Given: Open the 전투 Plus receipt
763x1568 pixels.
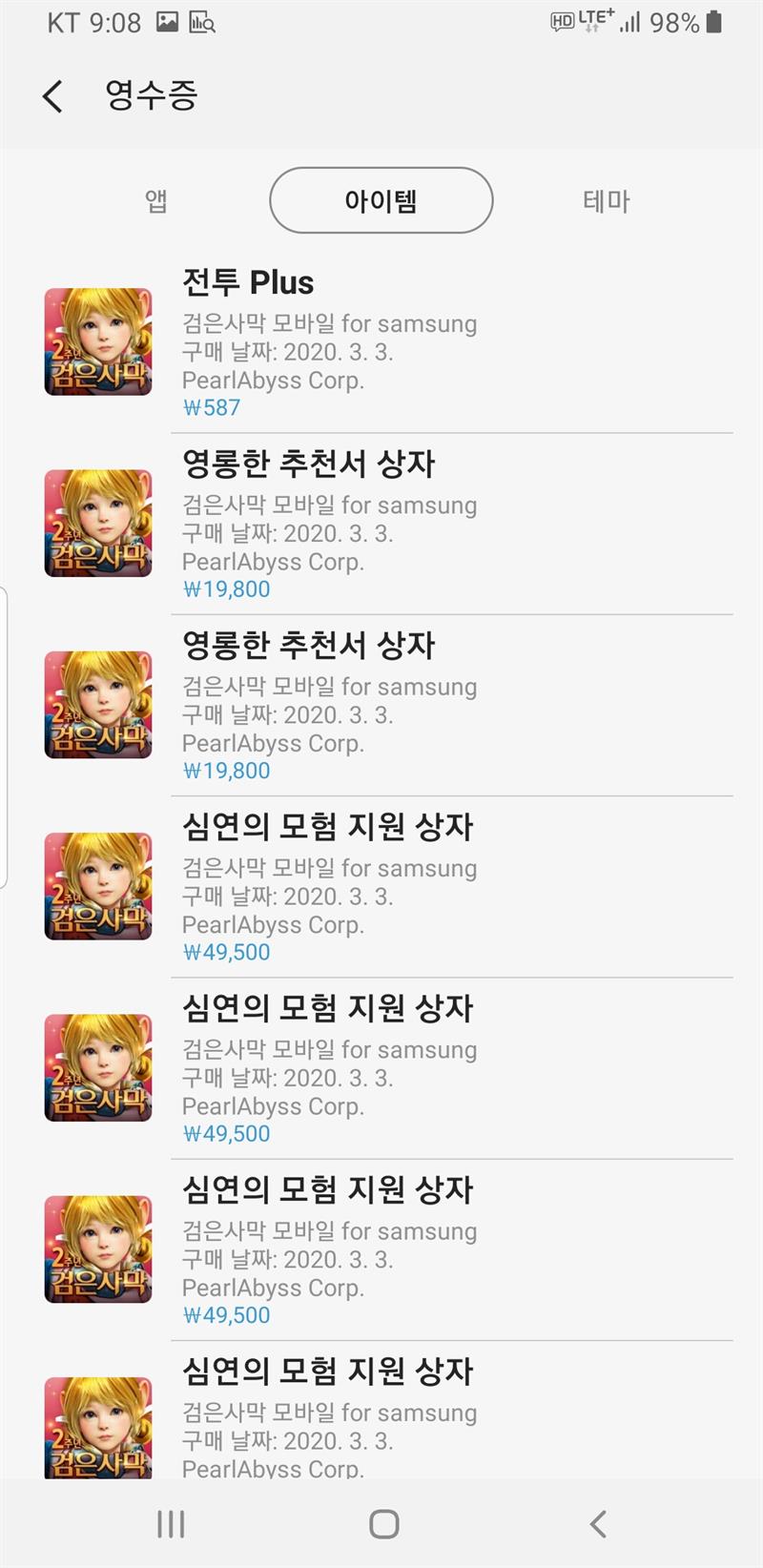Looking at the screenshot, I should click(x=381, y=343).
